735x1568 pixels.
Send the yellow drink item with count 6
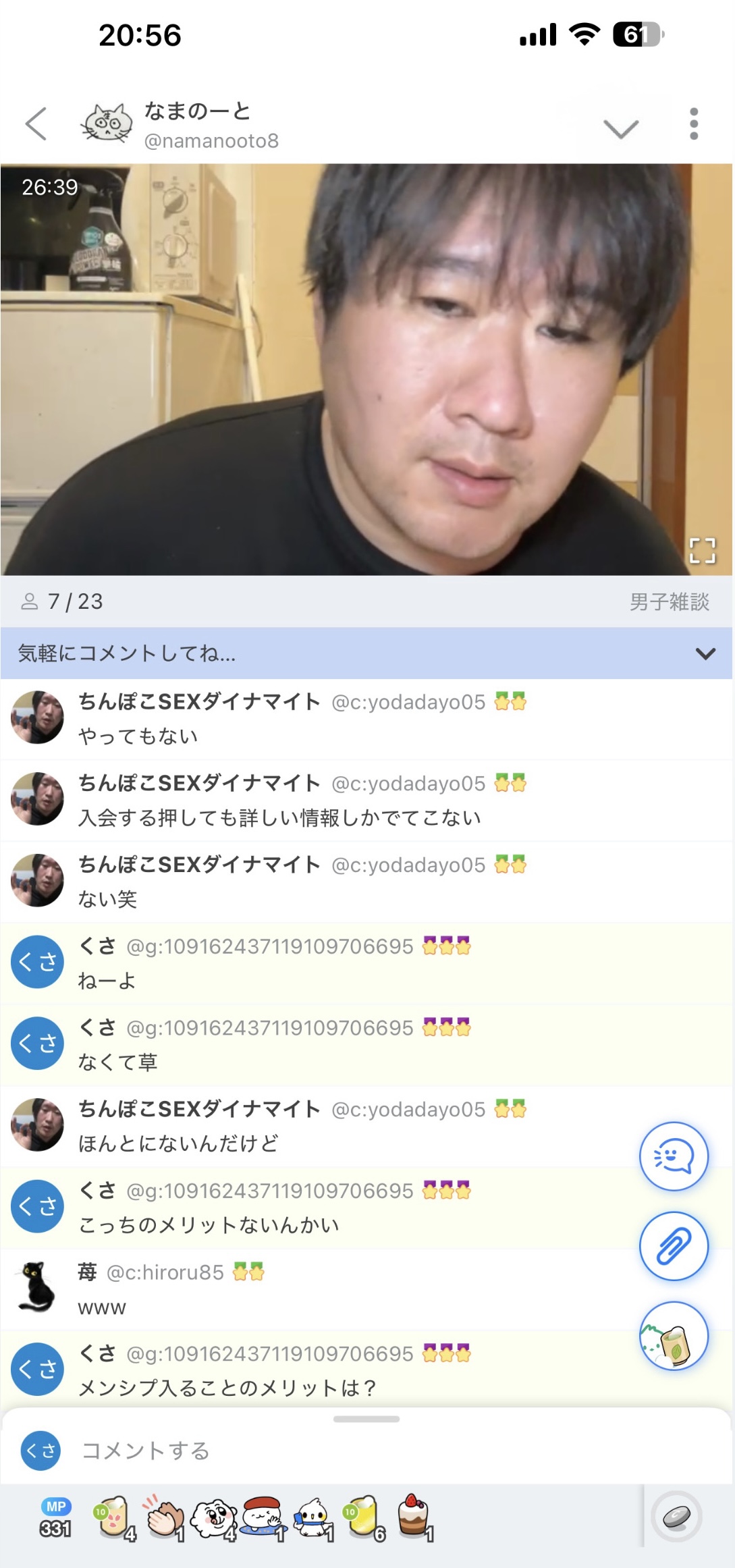pos(363,1517)
